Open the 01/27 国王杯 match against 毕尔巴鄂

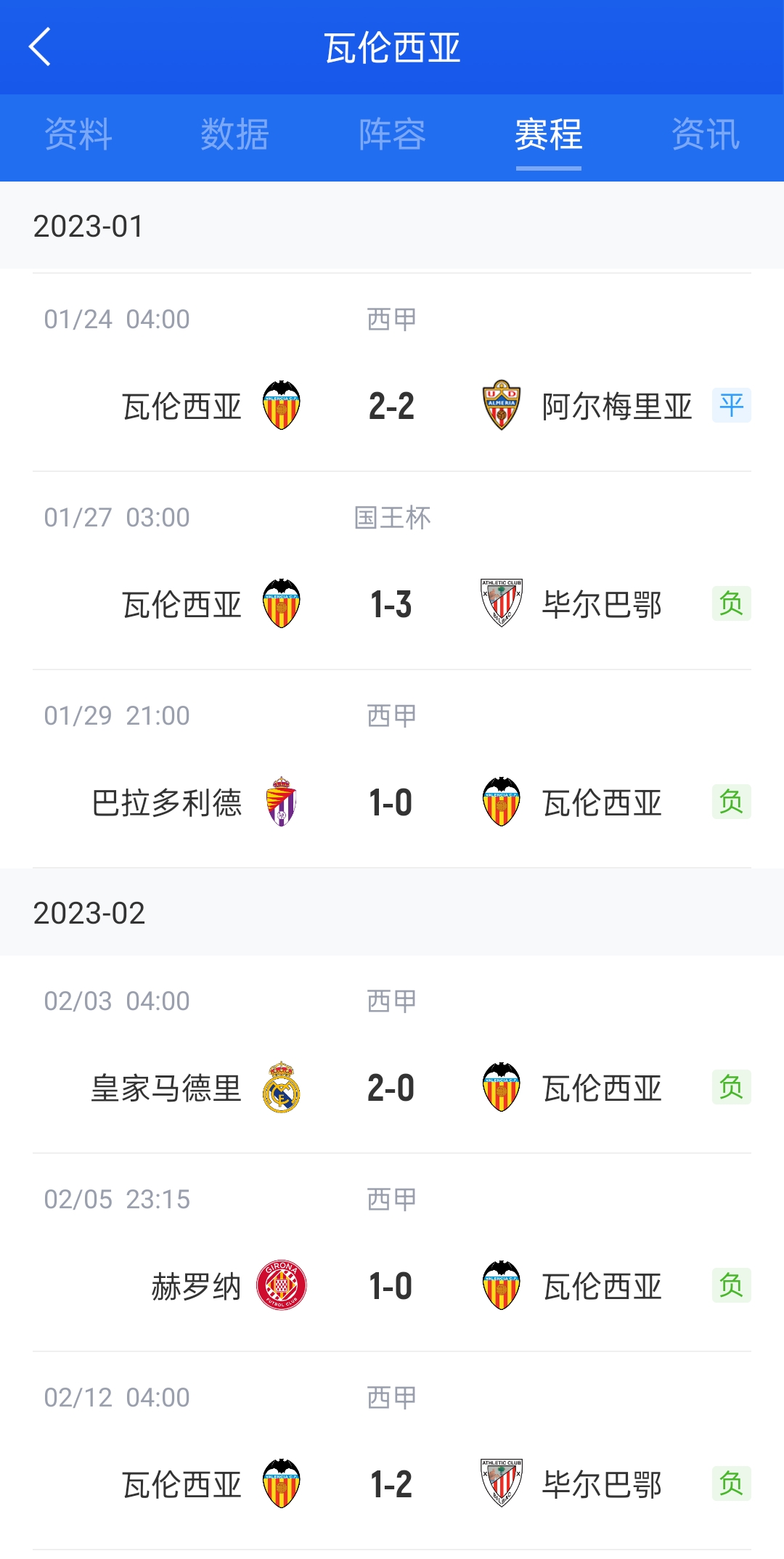pos(392,571)
